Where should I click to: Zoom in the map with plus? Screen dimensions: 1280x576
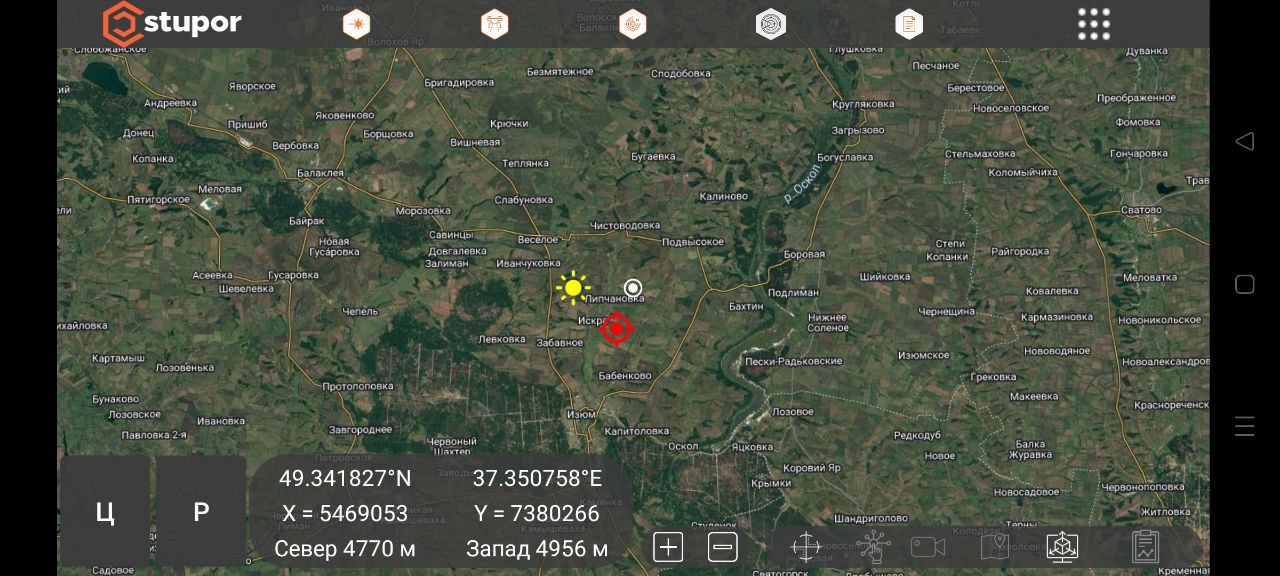pos(668,547)
